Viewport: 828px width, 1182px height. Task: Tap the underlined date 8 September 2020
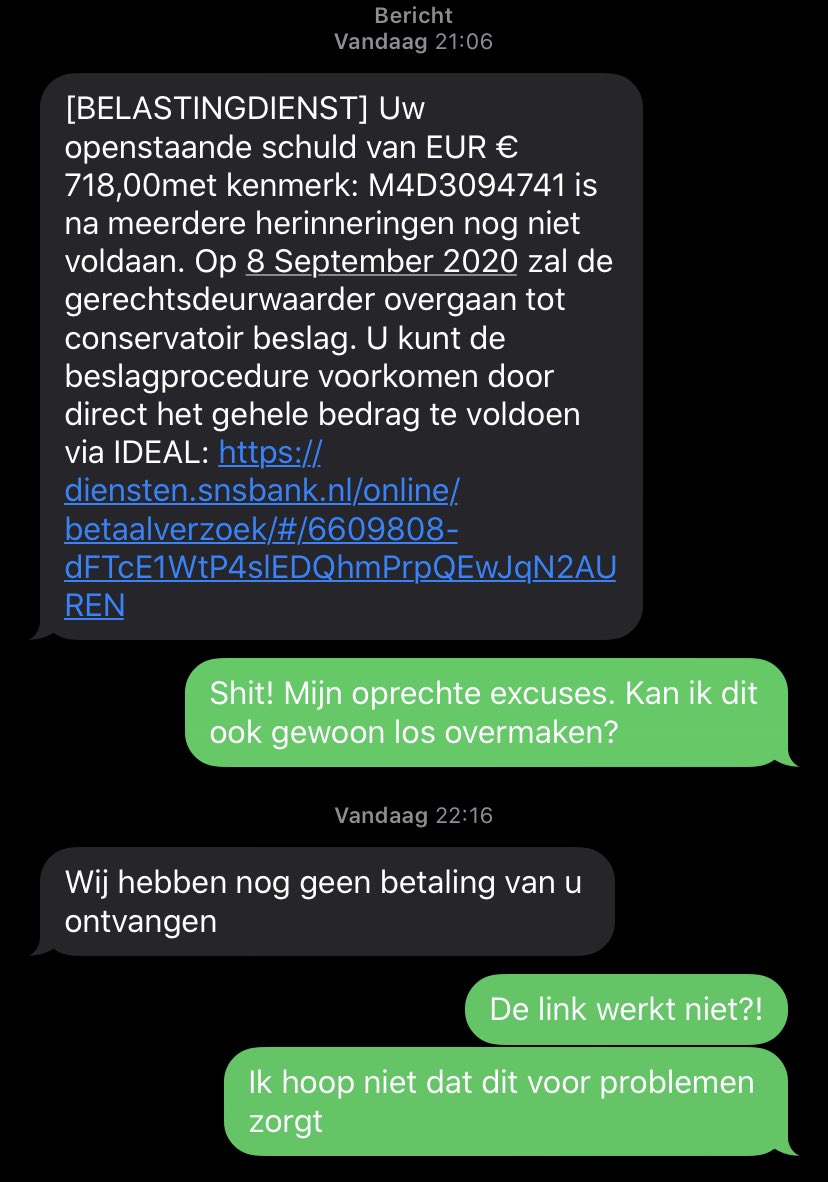[381, 262]
